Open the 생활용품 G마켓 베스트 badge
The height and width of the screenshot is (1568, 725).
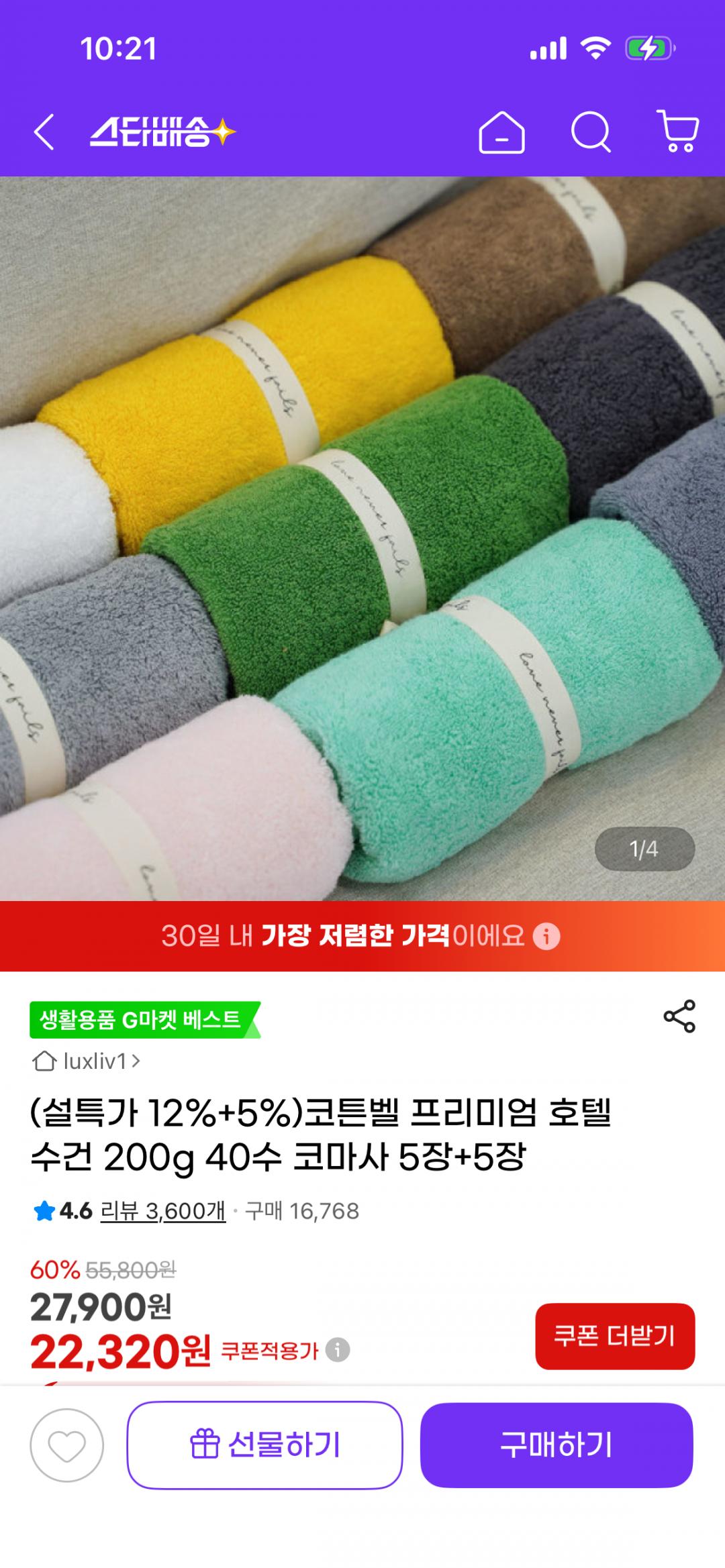click(142, 1020)
